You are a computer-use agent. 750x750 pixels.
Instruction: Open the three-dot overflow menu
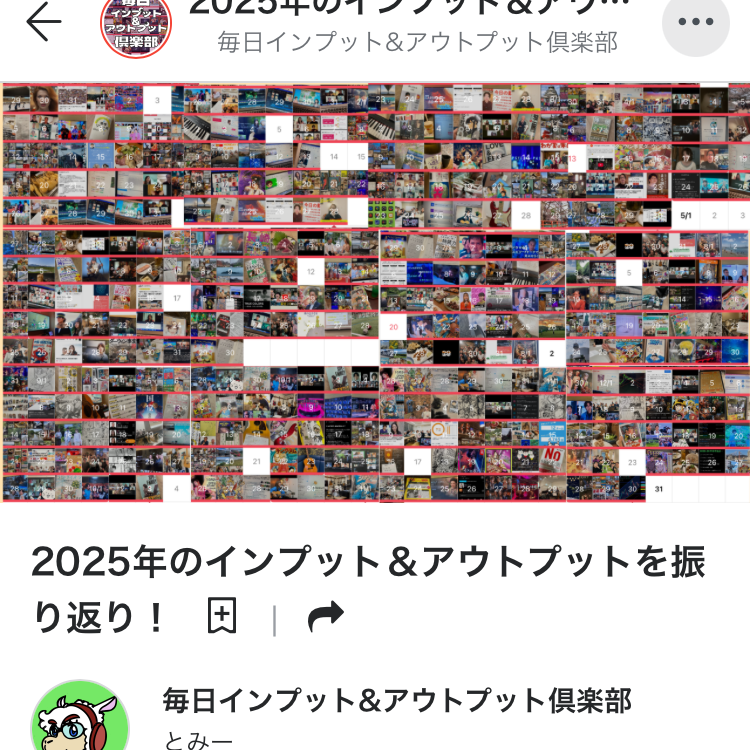(696, 22)
